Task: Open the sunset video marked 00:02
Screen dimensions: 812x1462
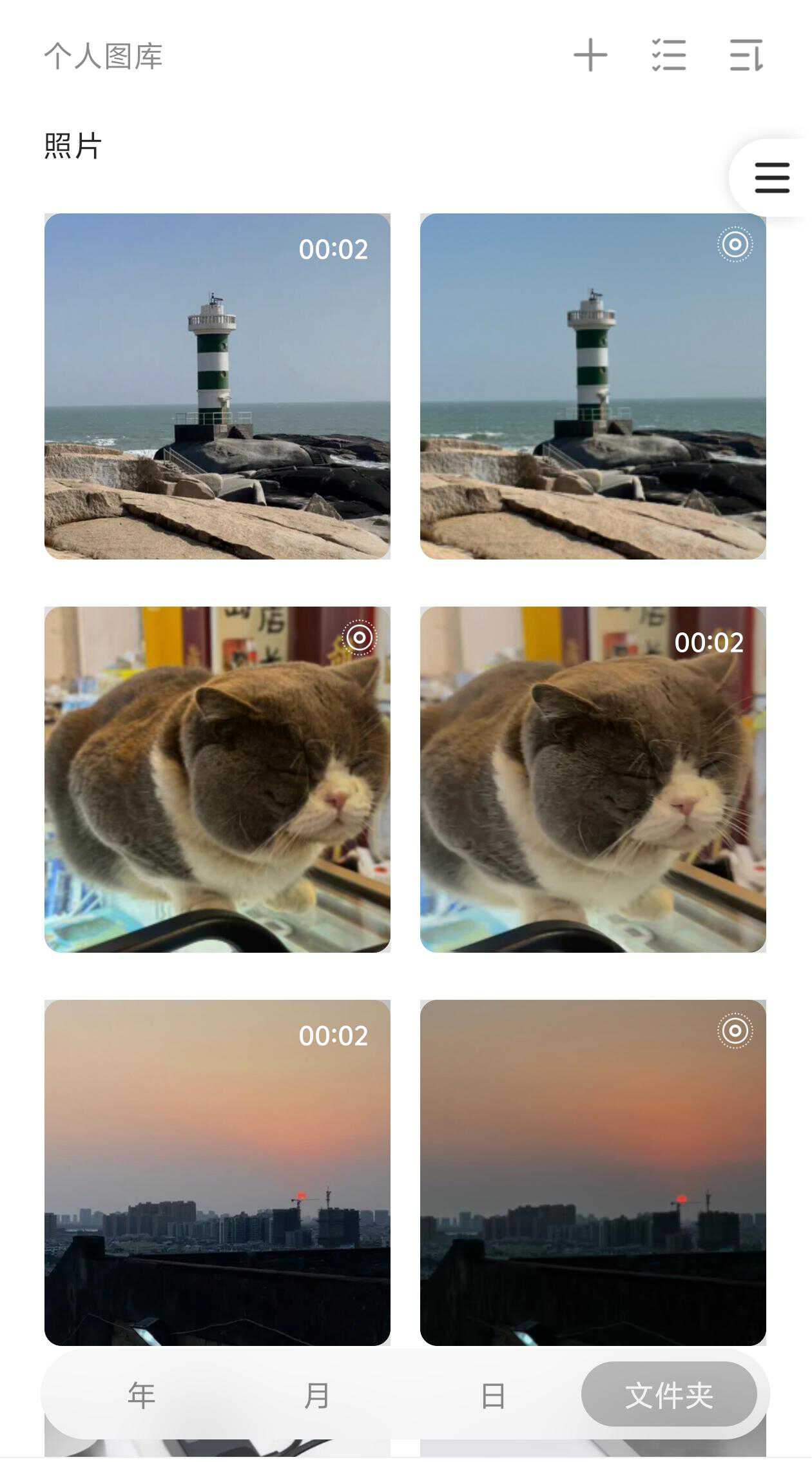Action: (217, 1173)
